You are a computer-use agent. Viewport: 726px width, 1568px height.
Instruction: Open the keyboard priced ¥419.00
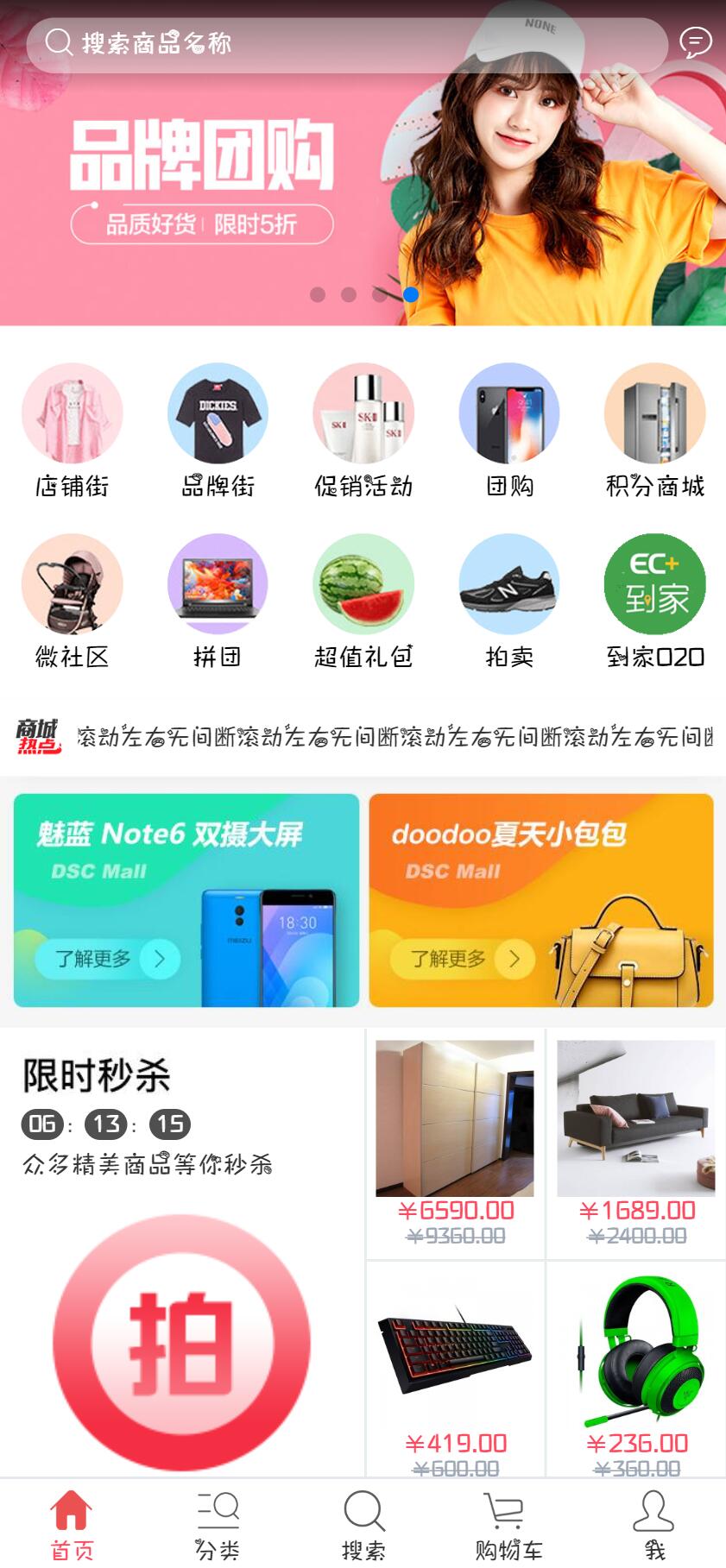pos(455,1370)
